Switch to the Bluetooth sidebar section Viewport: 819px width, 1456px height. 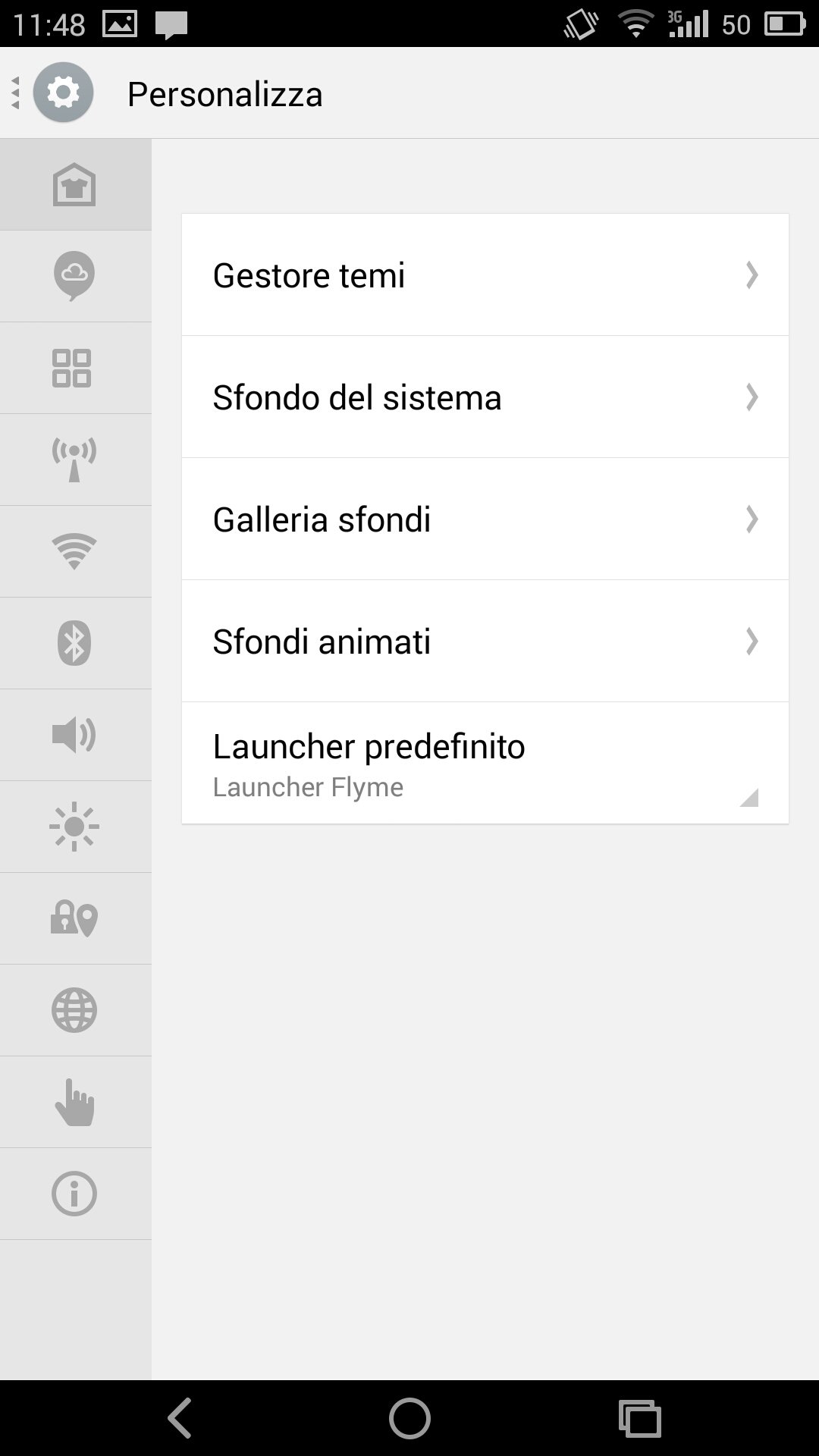[x=74, y=643]
